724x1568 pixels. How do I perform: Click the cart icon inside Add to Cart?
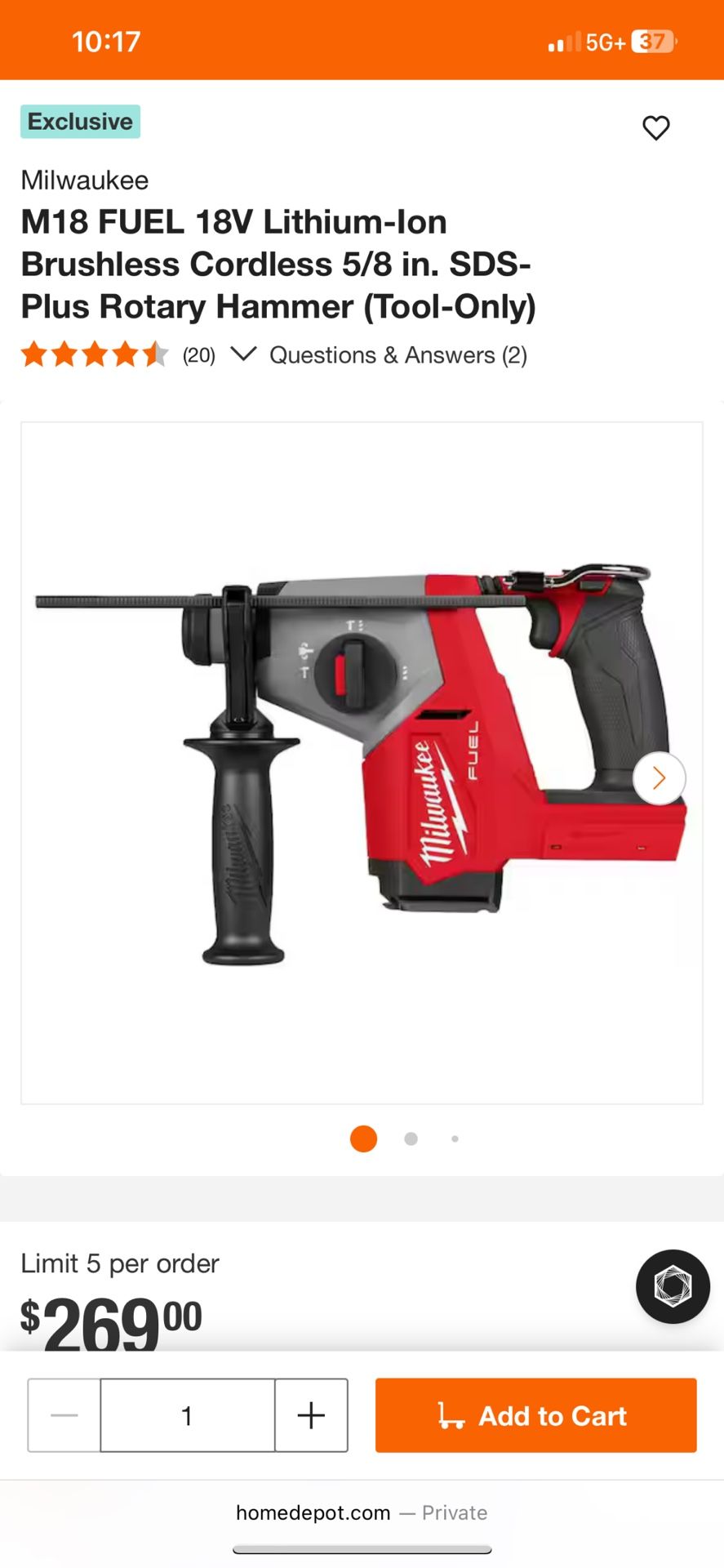click(451, 1415)
